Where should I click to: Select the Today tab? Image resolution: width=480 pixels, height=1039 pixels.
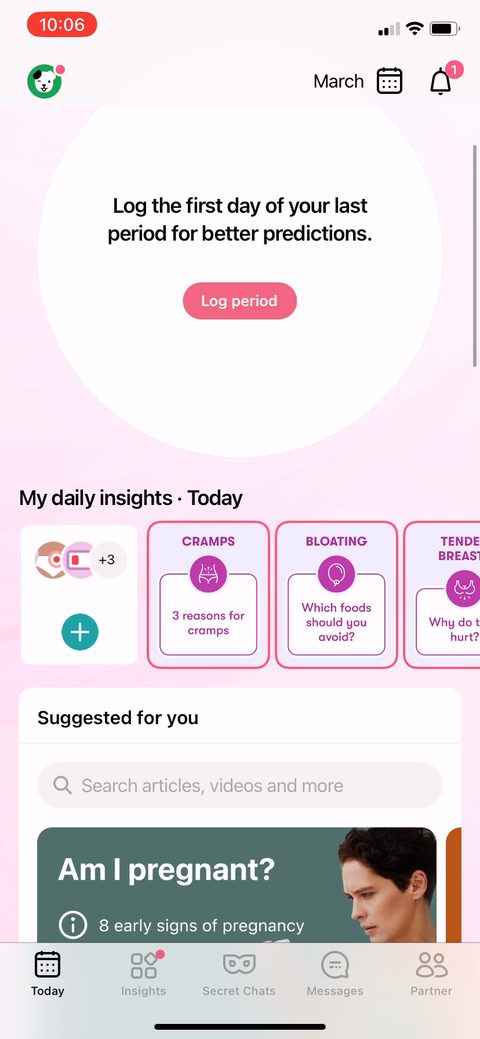(48, 974)
